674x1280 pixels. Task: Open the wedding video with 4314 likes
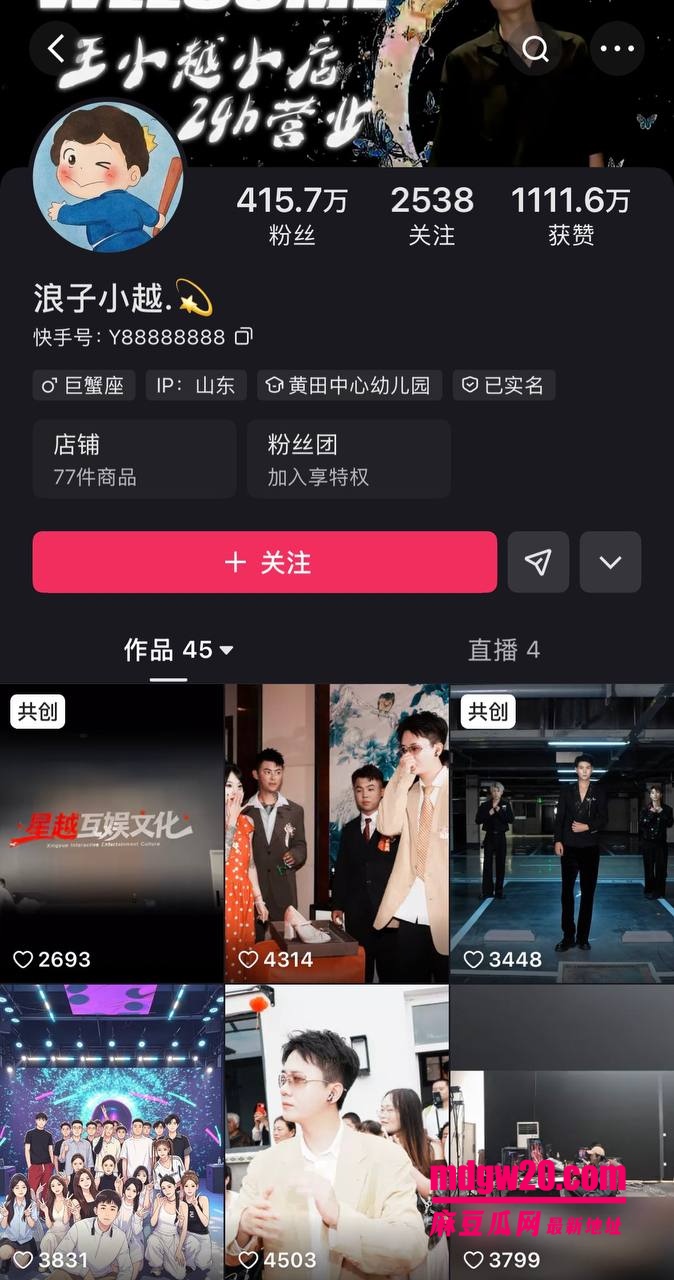coord(337,833)
